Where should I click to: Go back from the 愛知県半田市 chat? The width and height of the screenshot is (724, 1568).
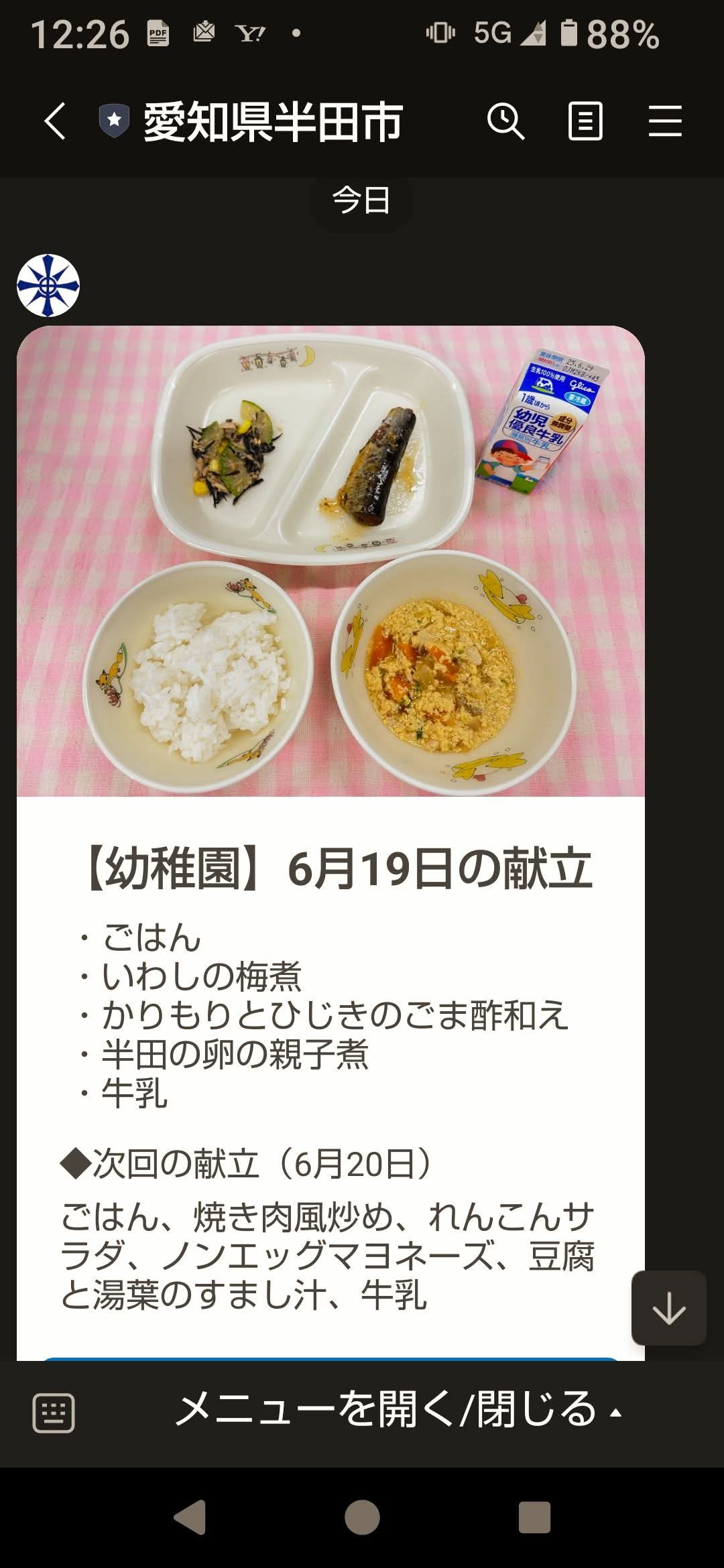55,121
